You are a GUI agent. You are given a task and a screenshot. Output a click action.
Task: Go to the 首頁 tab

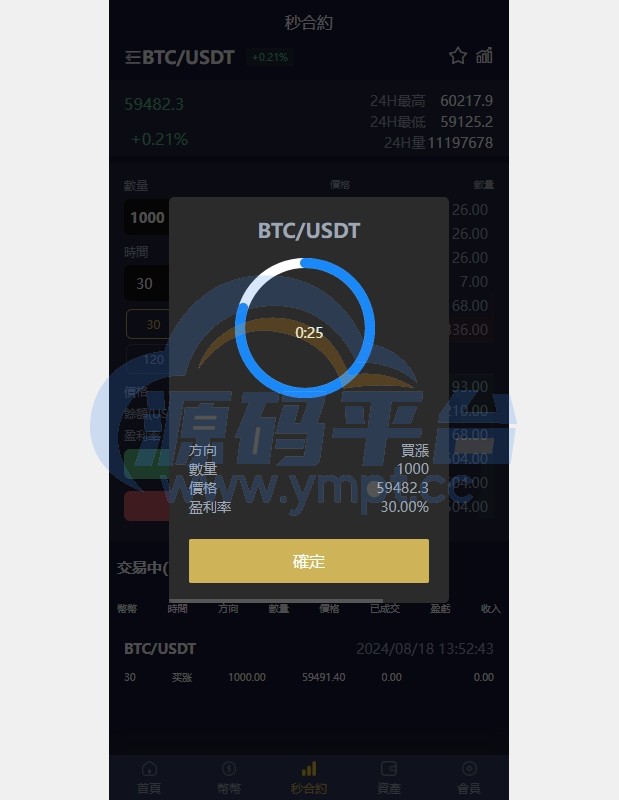coord(149,776)
